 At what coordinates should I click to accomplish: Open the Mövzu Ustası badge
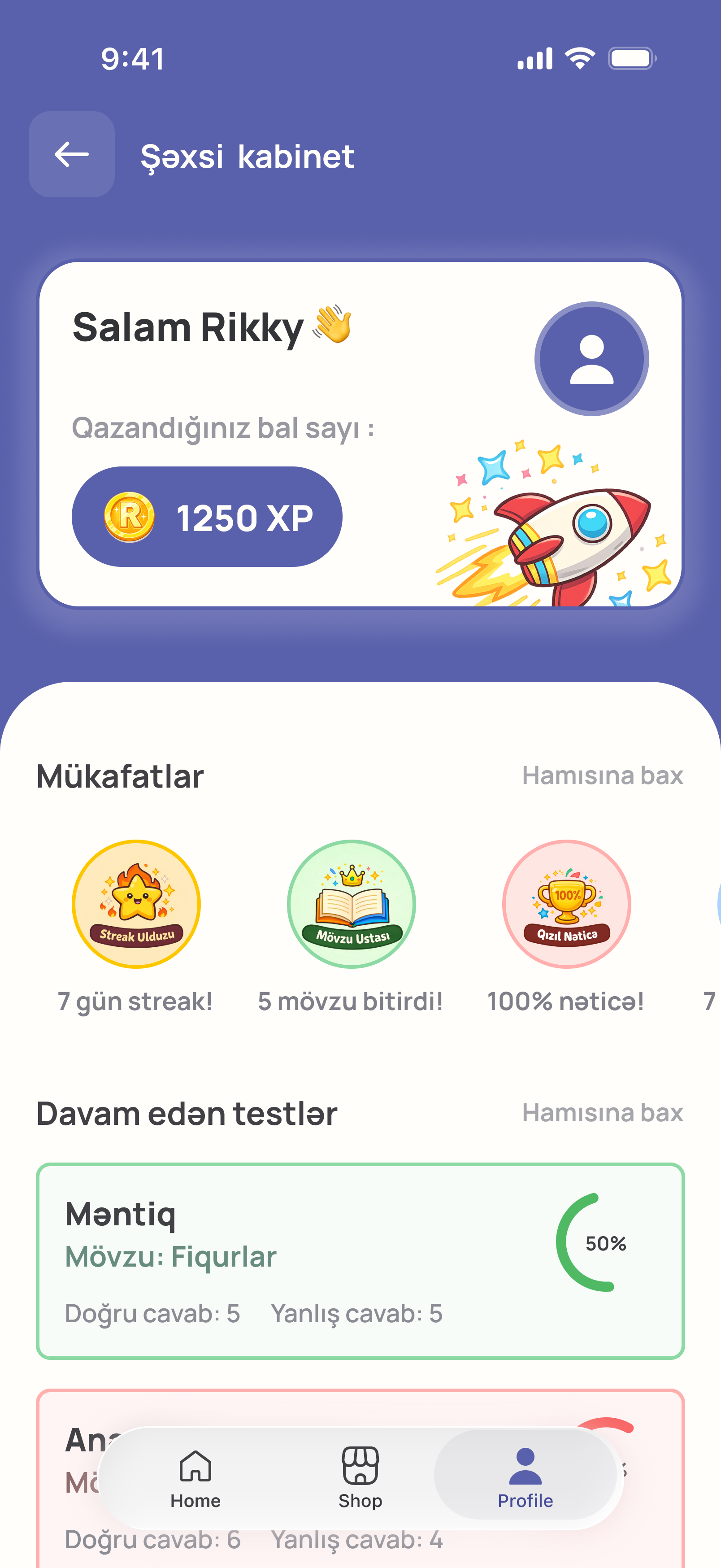coord(352,904)
